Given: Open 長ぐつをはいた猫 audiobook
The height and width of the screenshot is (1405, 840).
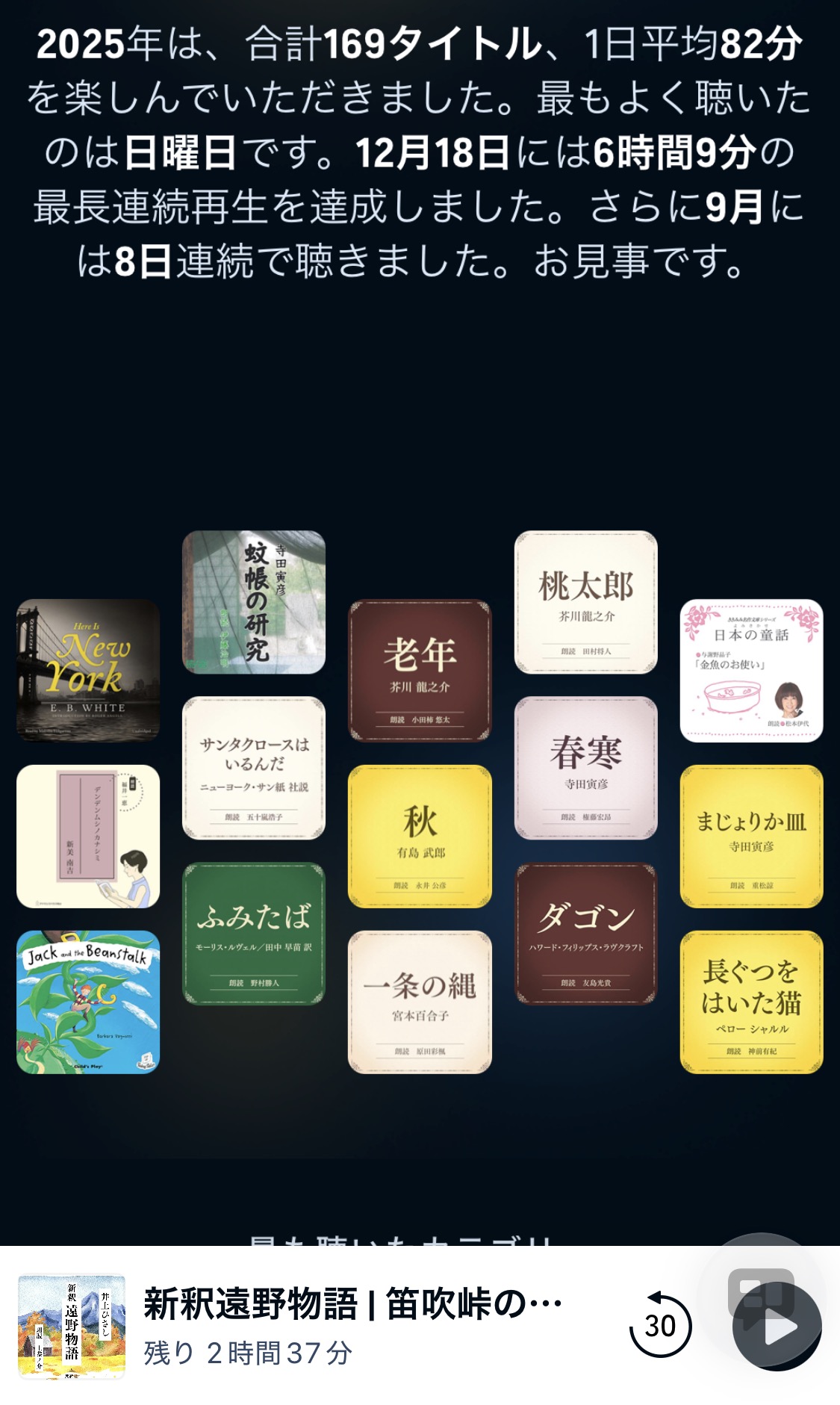Looking at the screenshot, I should click(x=751, y=1002).
